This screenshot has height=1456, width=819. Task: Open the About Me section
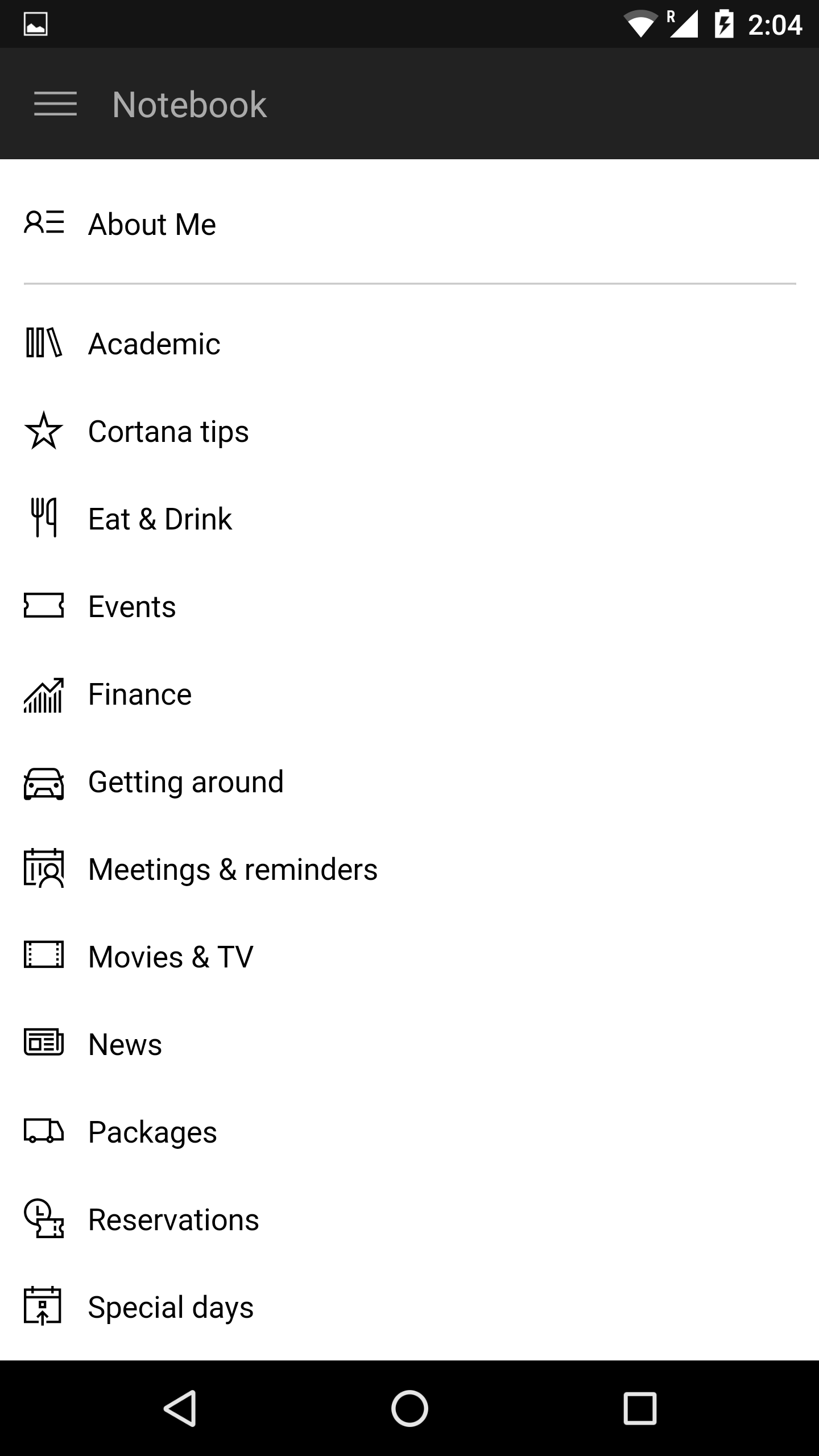(x=152, y=224)
